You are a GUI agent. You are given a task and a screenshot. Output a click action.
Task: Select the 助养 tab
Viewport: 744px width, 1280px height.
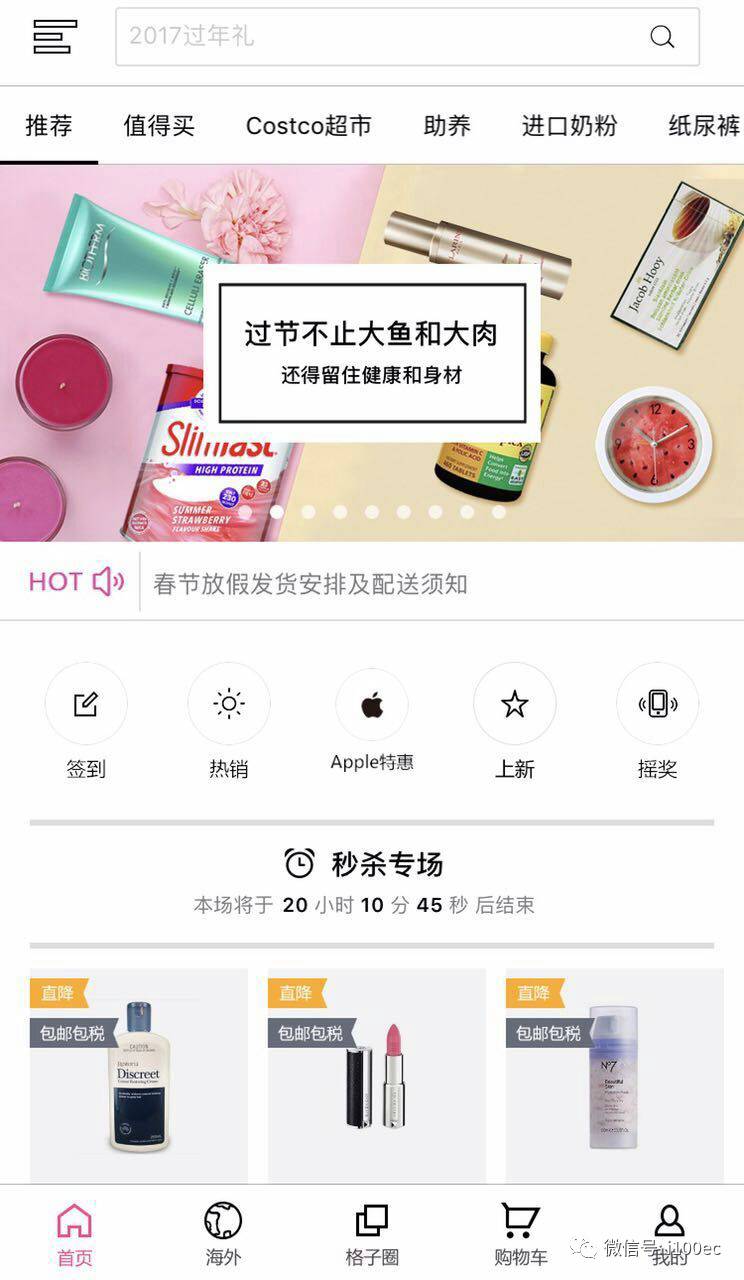[x=447, y=125]
